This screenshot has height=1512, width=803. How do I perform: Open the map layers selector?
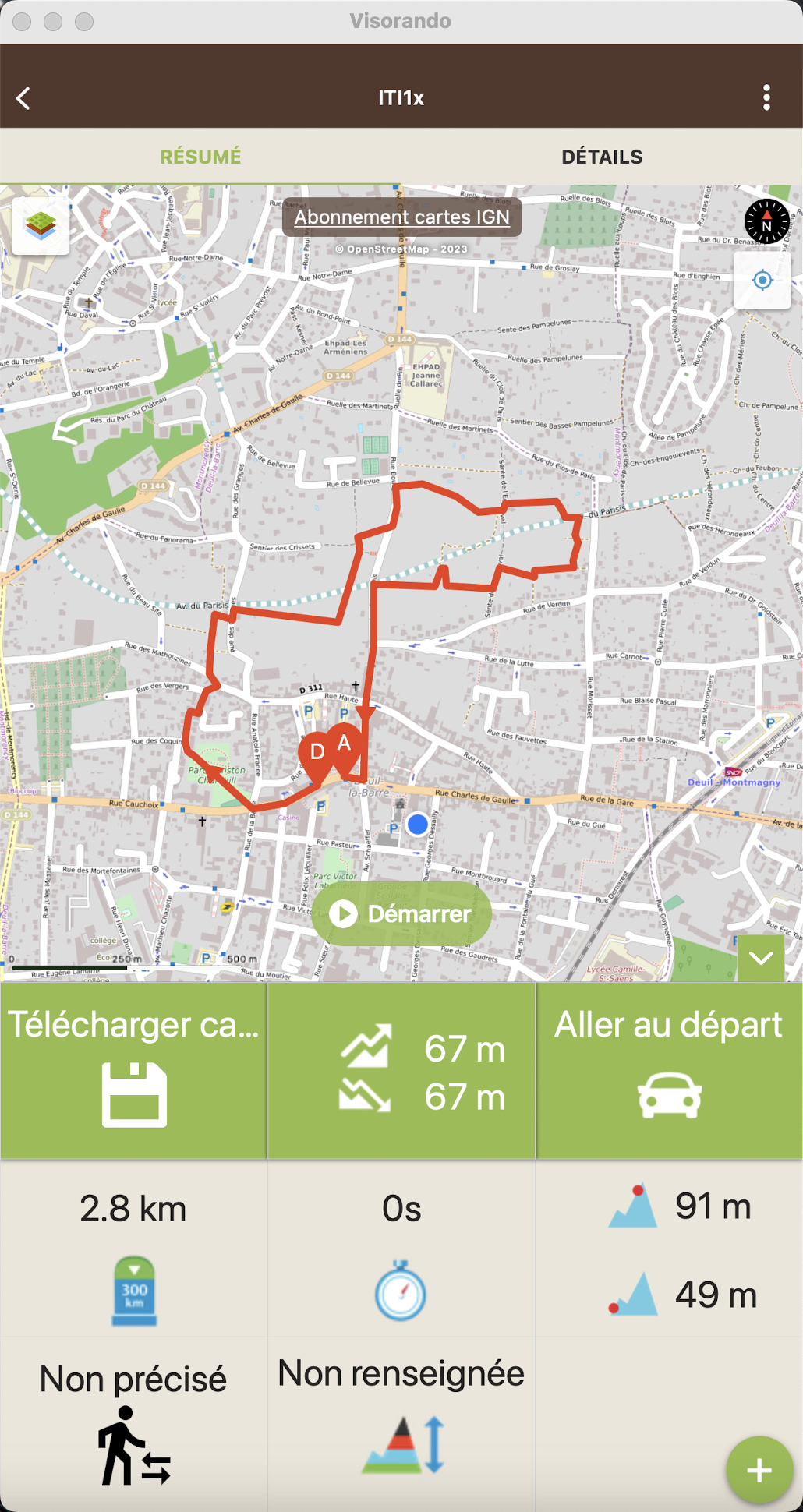coord(41,226)
